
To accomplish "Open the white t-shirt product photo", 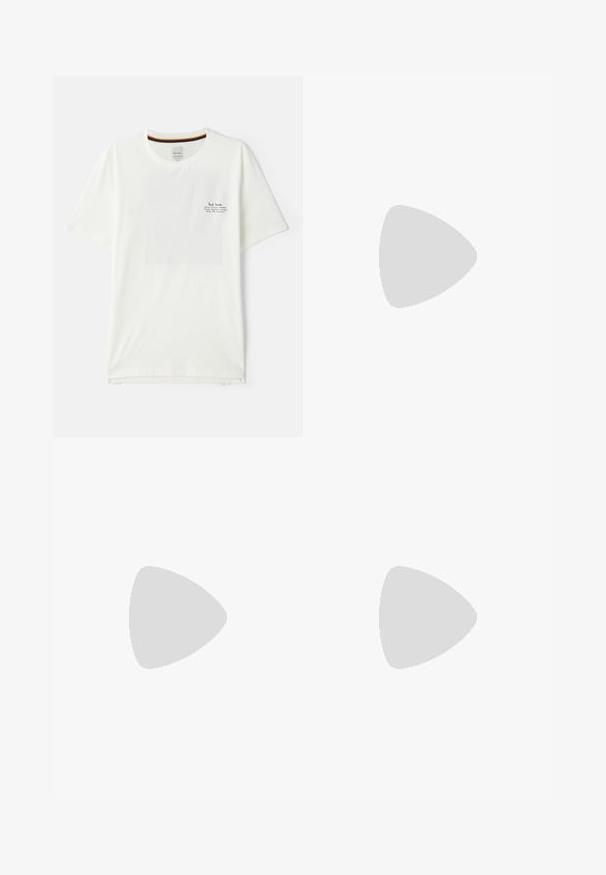I will click(x=178, y=256).
